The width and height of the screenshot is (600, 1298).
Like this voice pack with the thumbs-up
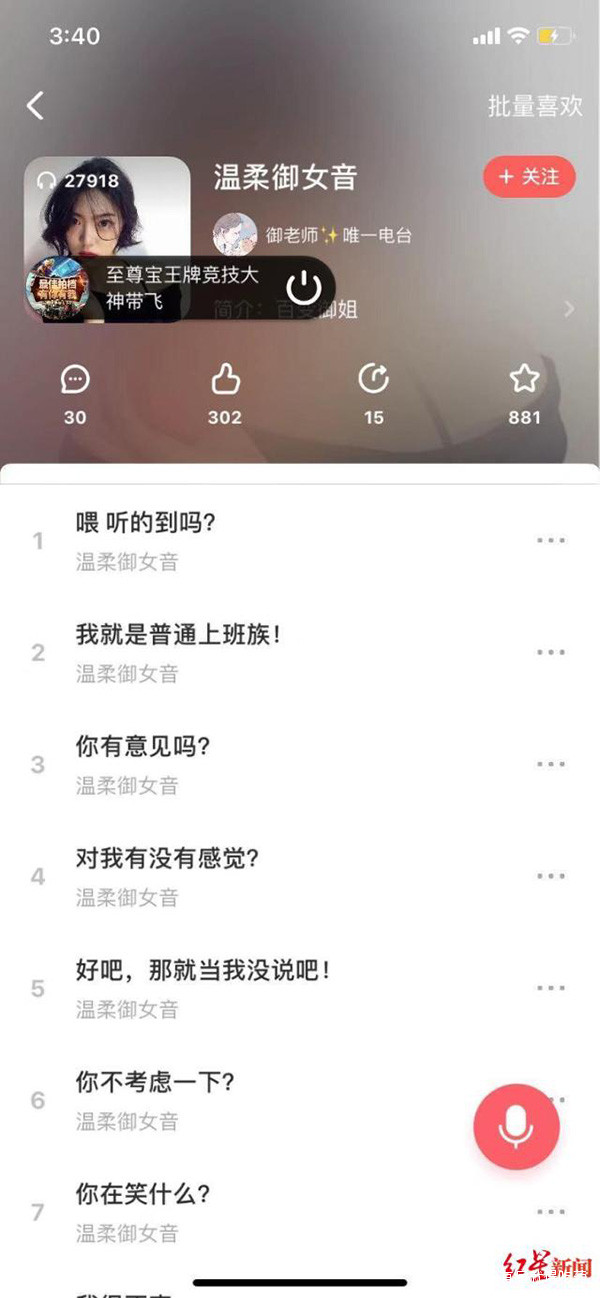(x=225, y=380)
